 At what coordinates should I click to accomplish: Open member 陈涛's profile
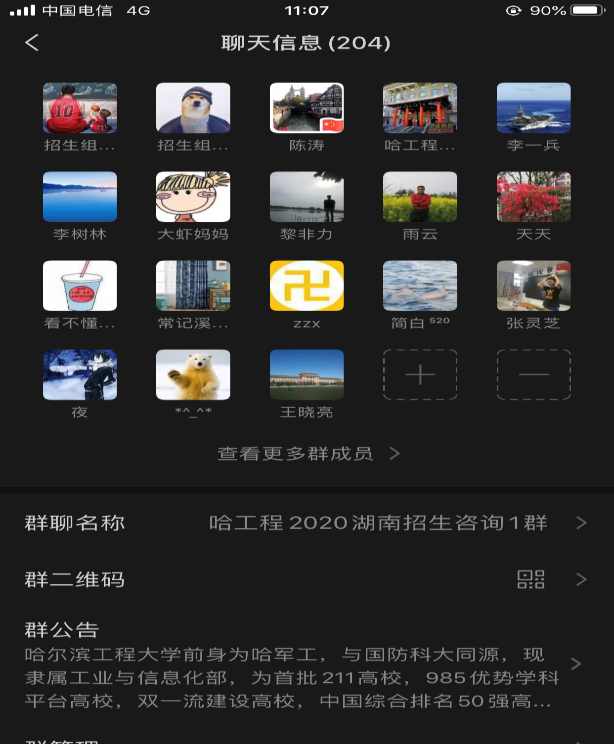click(x=307, y=109)
